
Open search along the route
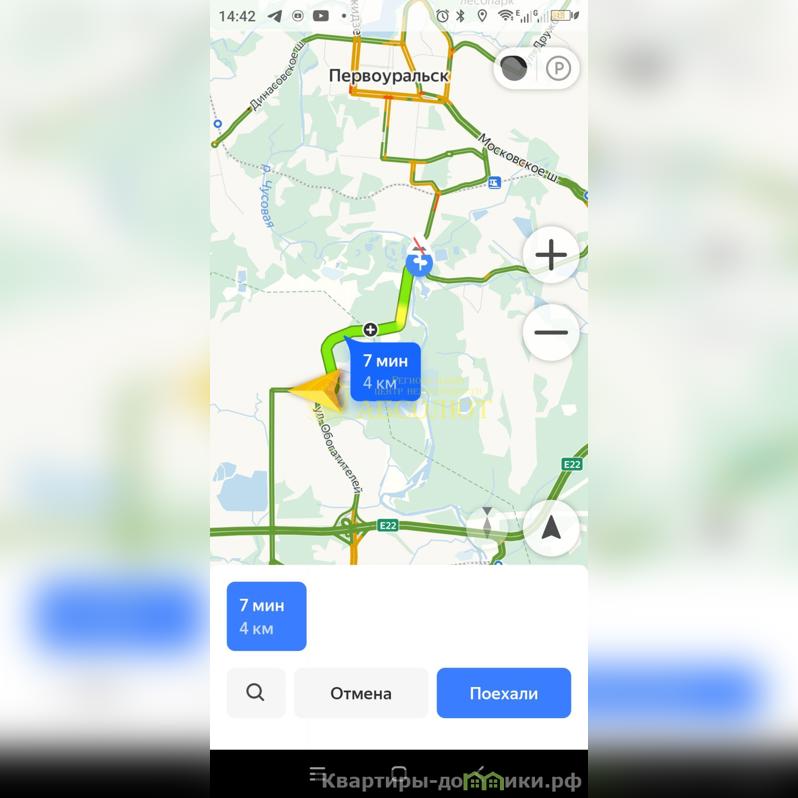click(x=255, y=693)
